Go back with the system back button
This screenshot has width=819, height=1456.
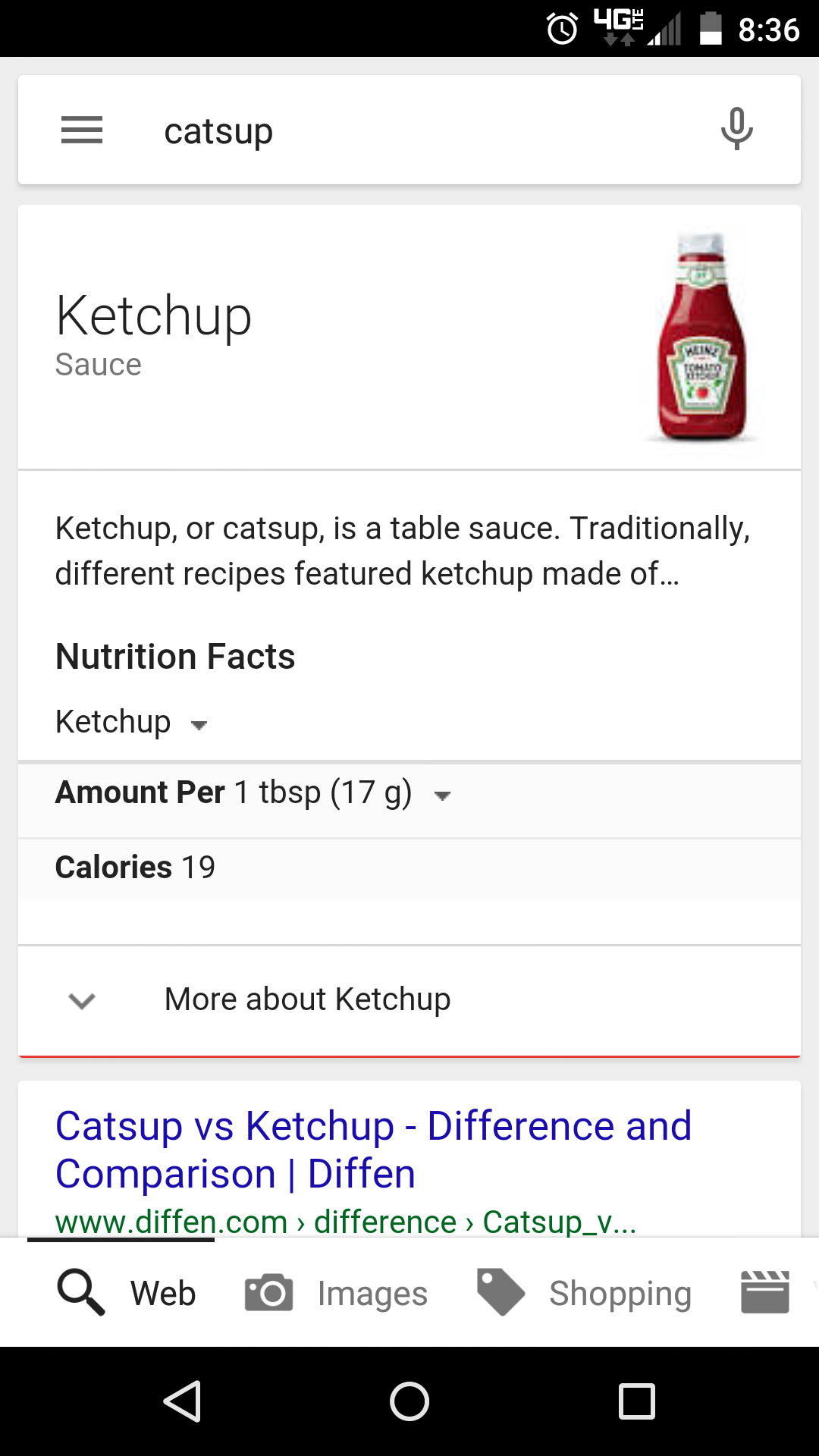tap(182, 1401)
